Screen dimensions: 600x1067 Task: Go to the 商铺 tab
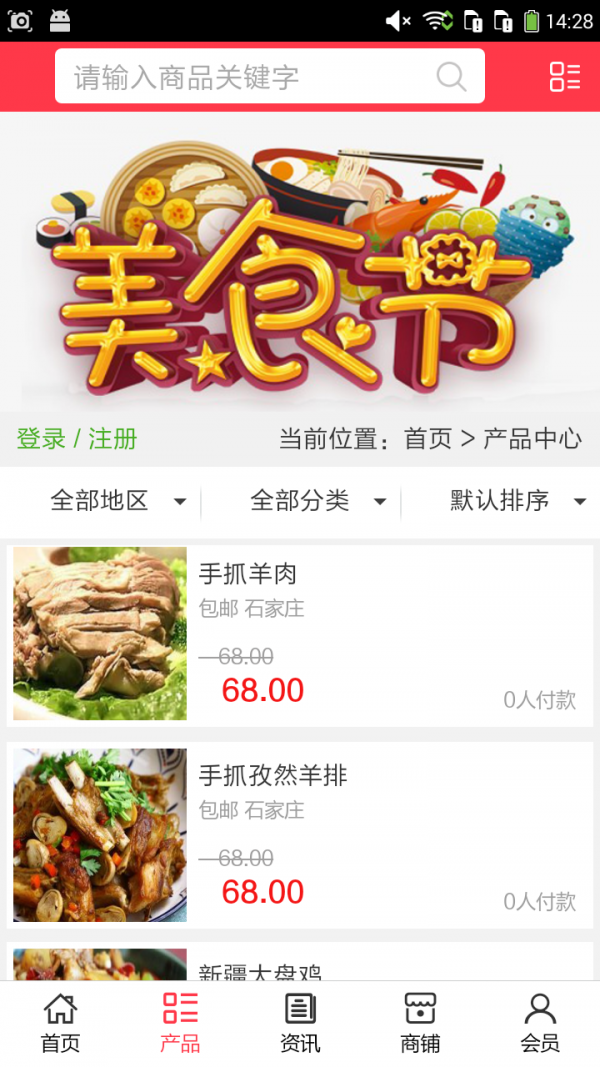click(x=420, y=1023)
